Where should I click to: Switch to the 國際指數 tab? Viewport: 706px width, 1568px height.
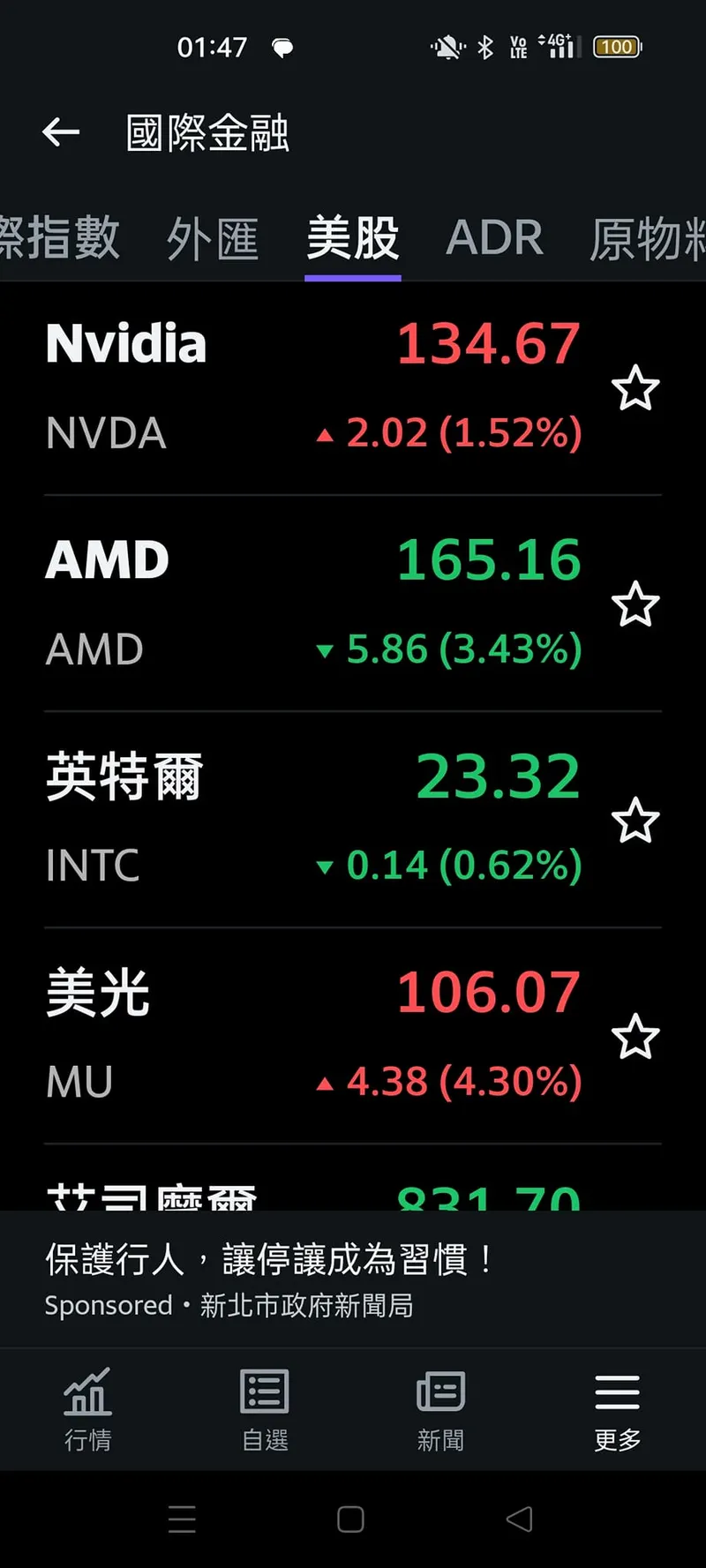coord(57,238)
